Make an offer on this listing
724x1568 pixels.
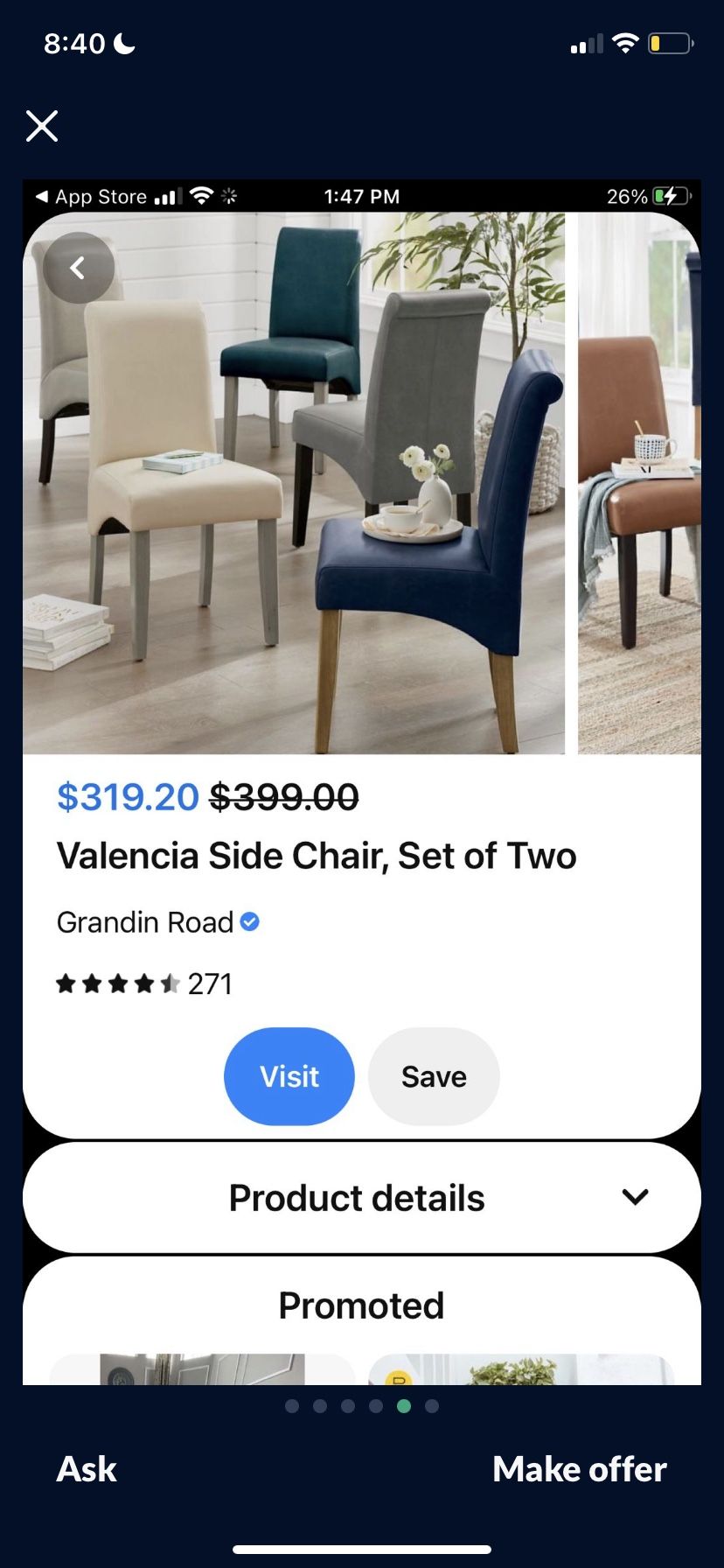(x=580, y=1469)
